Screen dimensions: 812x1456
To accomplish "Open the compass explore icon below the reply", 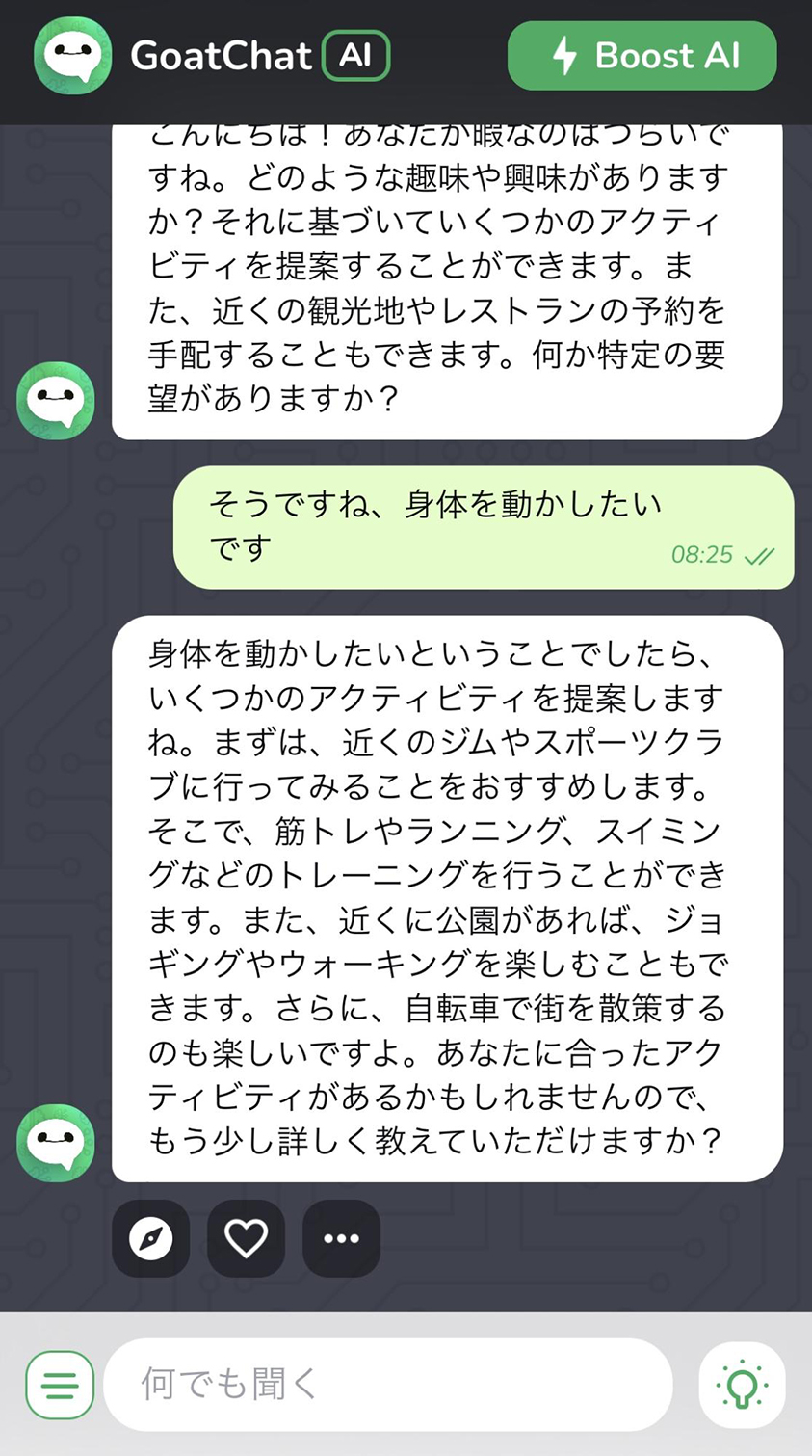I will tap(151, 1238).
